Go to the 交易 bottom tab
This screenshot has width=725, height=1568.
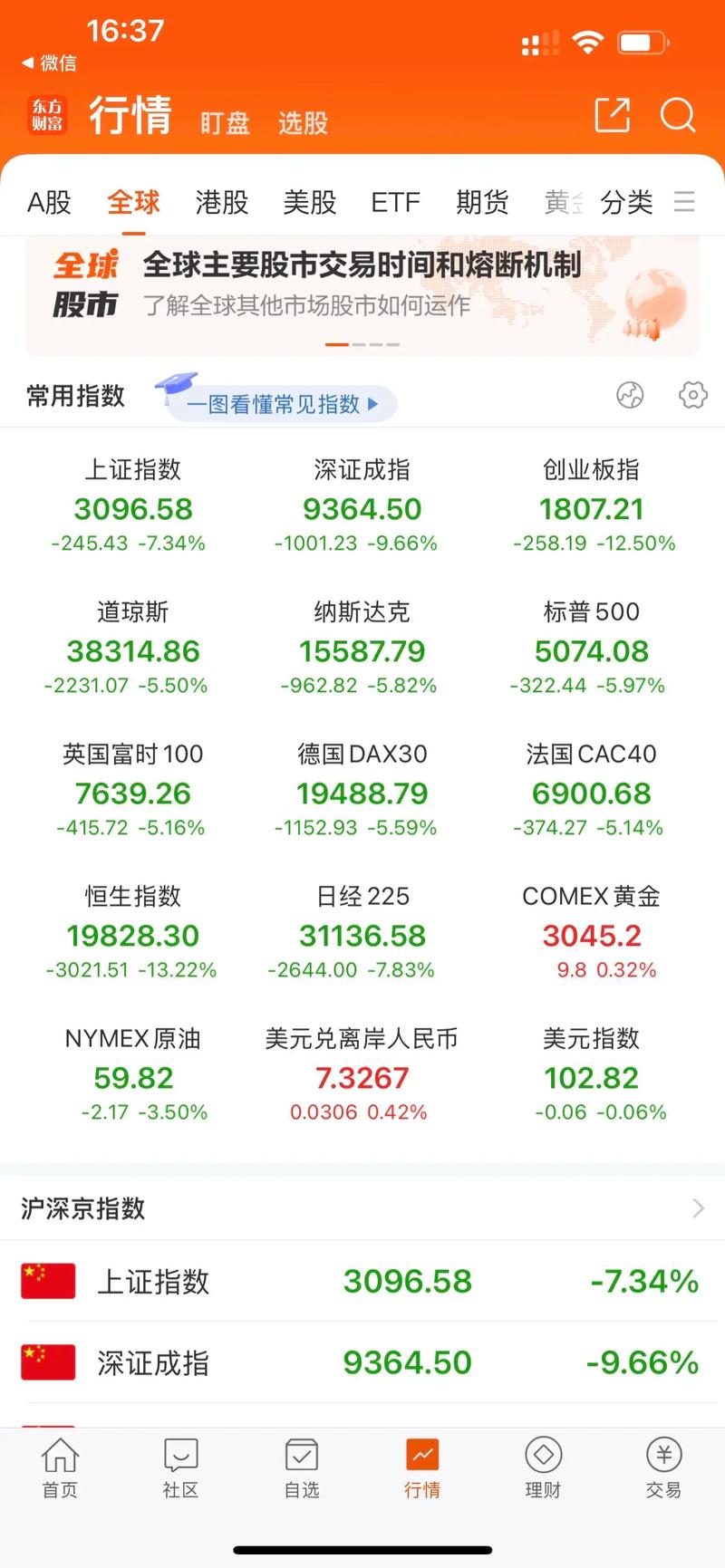pyautogui.click(x=663, y=1467)
